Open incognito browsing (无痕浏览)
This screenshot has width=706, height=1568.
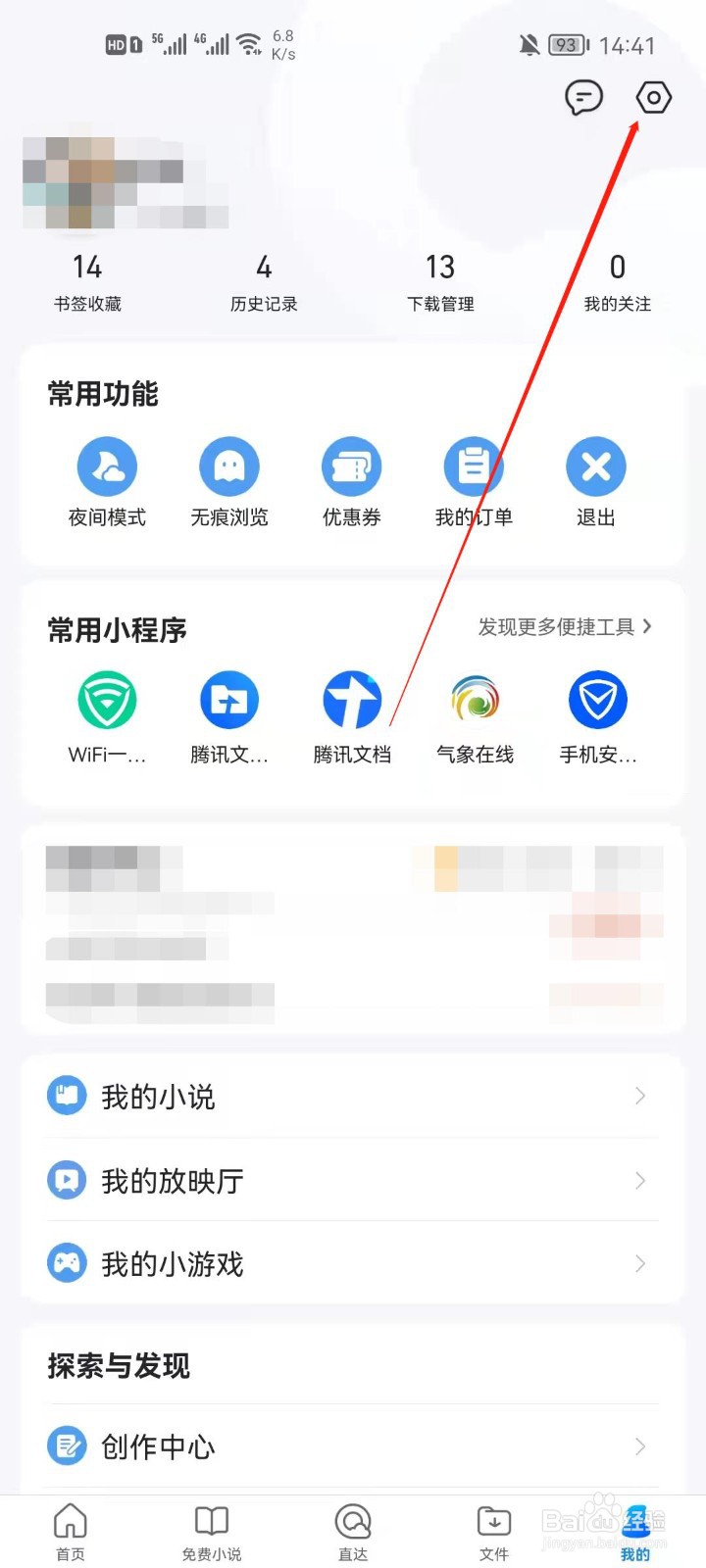tap(228, 465)
